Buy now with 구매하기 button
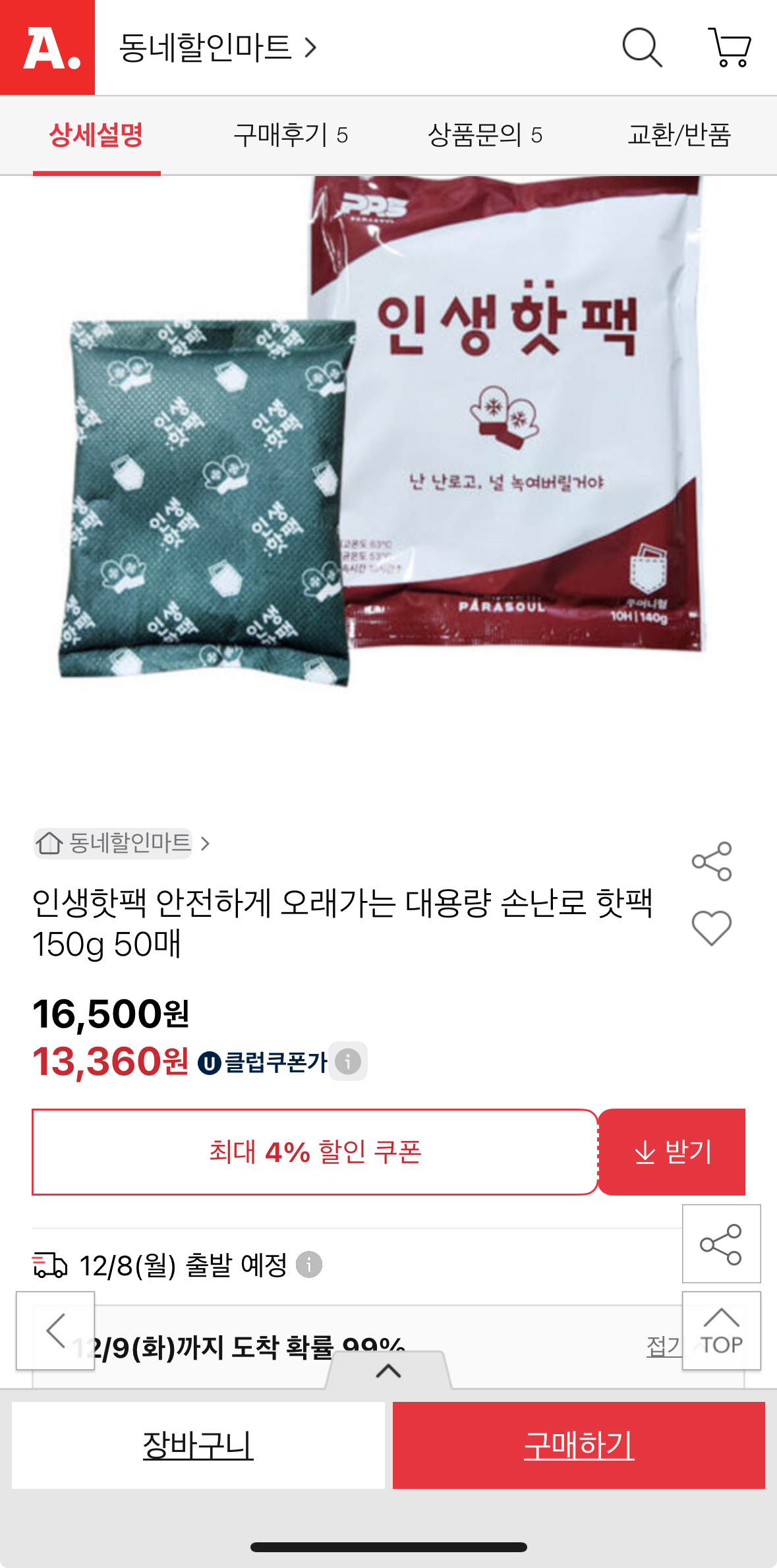Image resolution: width=777 pixels, height=1568 pixels. [579, 1445]
